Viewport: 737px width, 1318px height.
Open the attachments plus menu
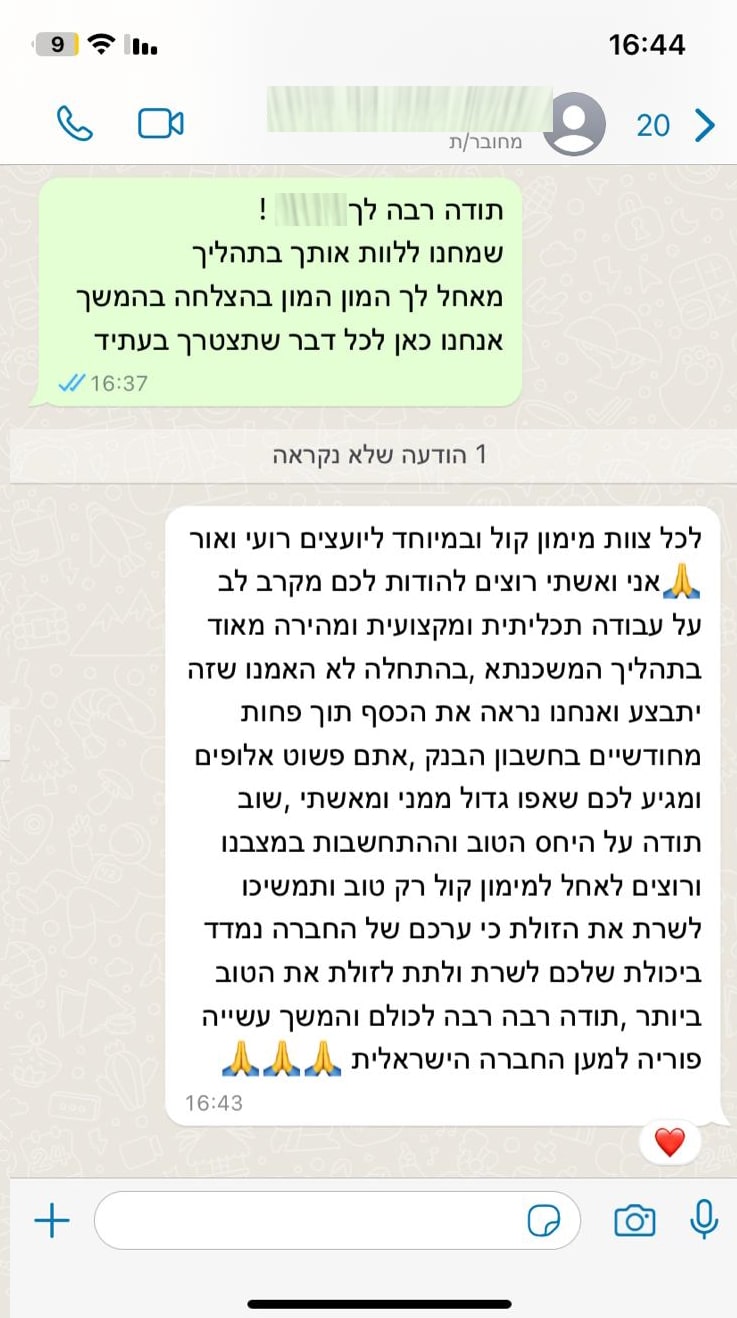click(x=52, y=1221)
